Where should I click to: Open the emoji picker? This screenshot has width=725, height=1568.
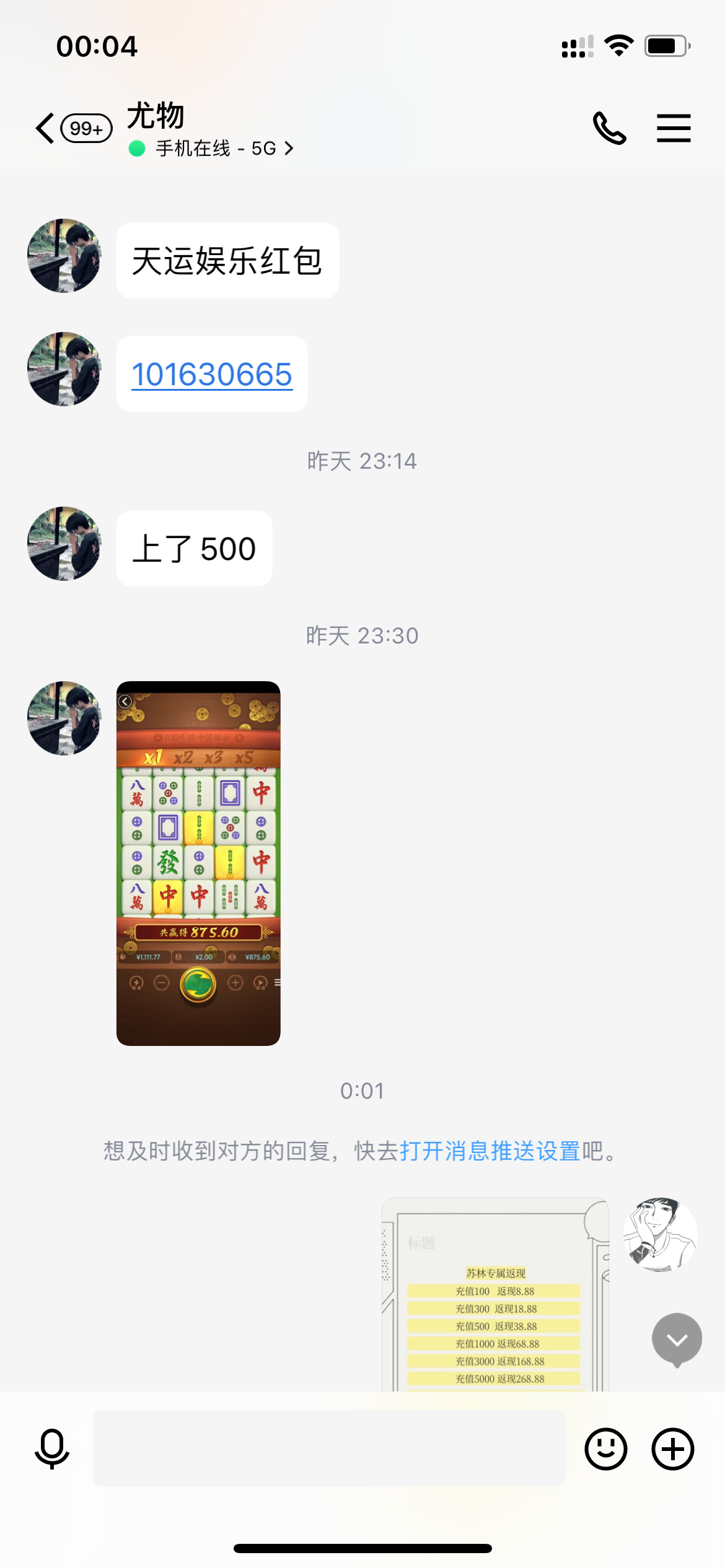pos(605,1449)
